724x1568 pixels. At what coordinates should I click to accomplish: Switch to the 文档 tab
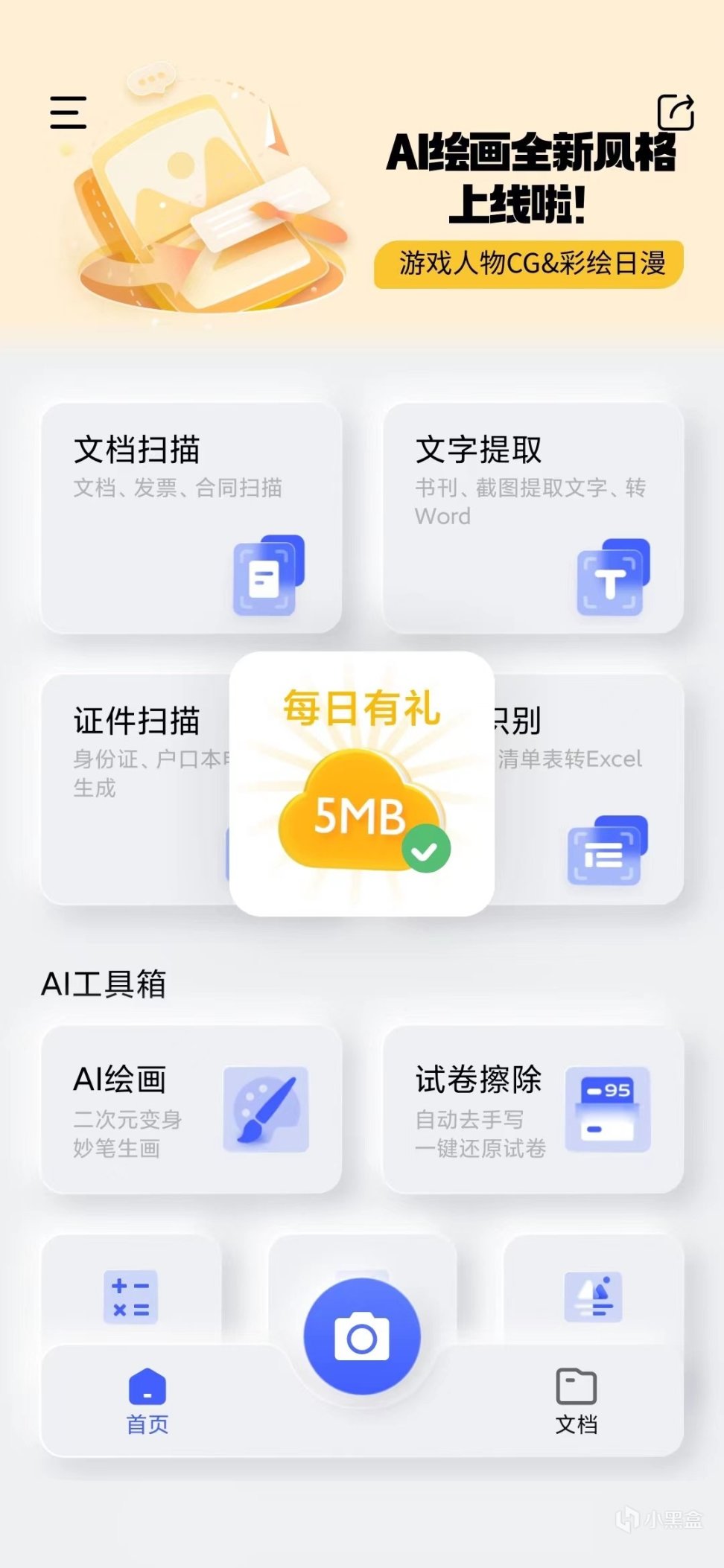coord(576,1401)
